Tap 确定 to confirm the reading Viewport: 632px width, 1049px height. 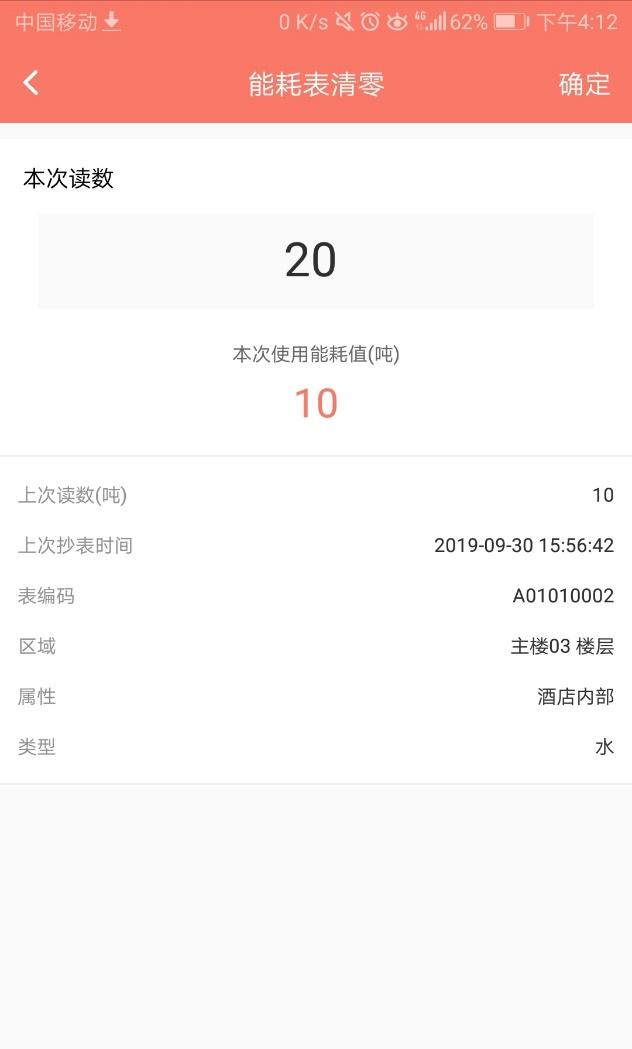point(584,84)
